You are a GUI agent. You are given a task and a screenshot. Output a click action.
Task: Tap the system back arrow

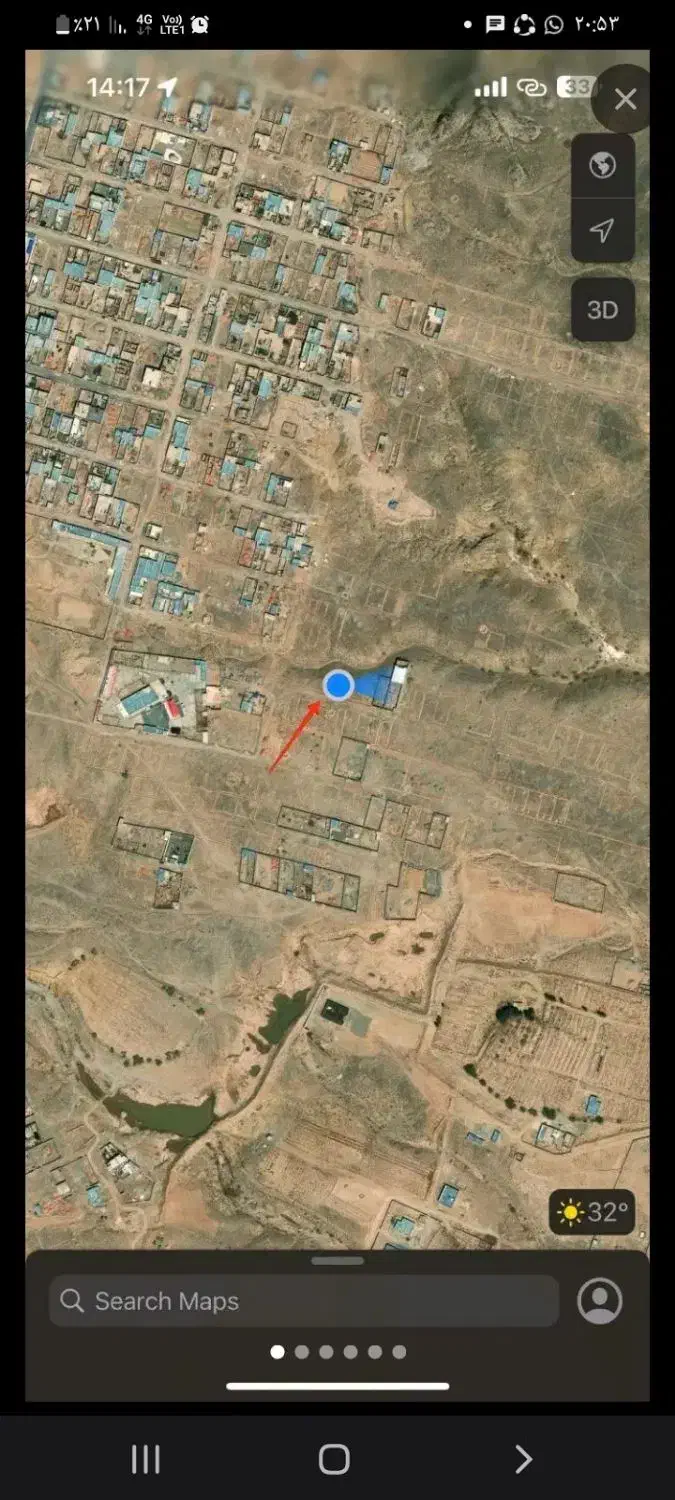pos(523,1459)
